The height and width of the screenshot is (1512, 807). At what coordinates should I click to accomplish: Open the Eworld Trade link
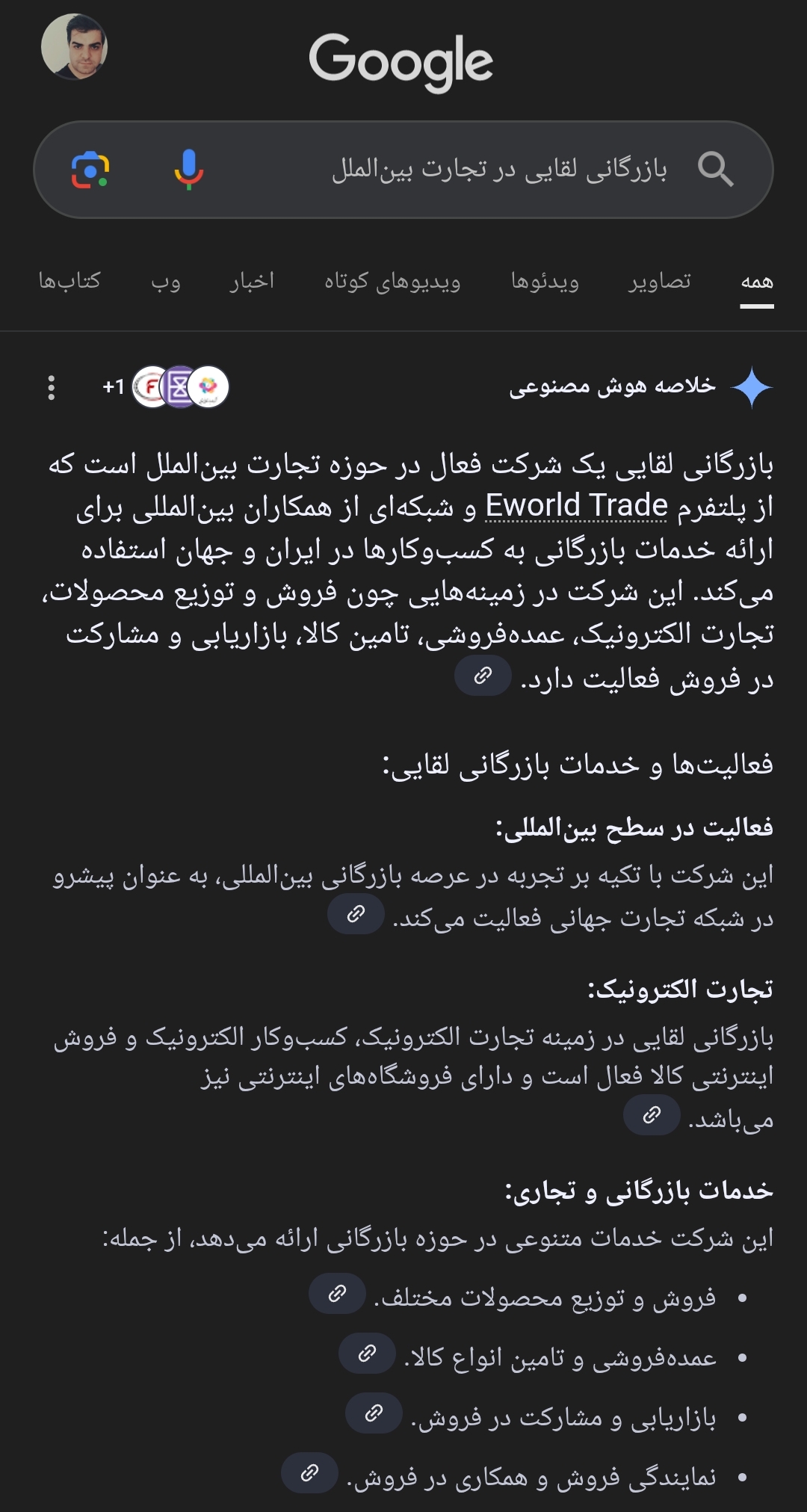576,506
